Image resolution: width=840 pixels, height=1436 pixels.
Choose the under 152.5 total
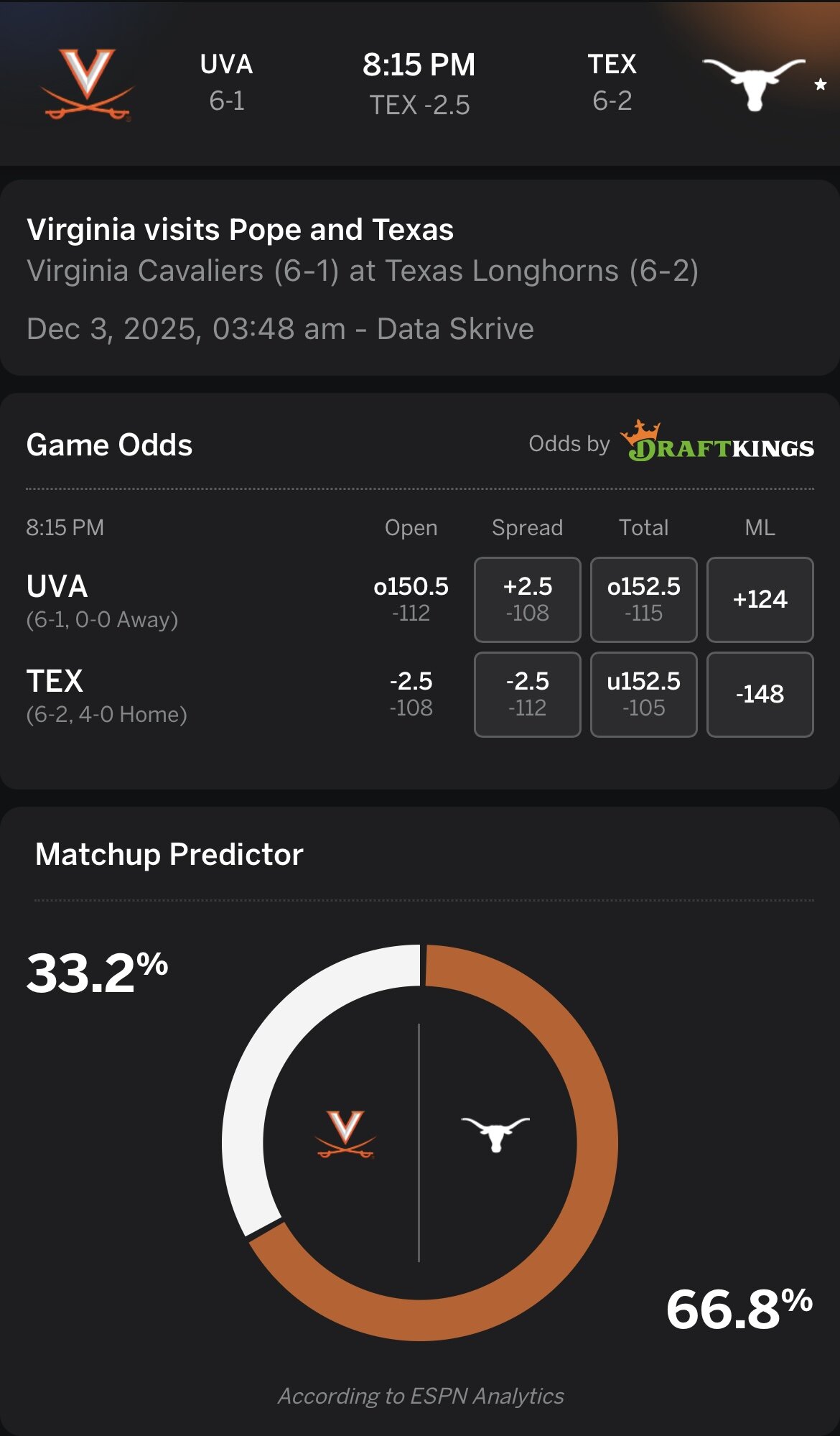pyautogui.click(x=643, y=694)
